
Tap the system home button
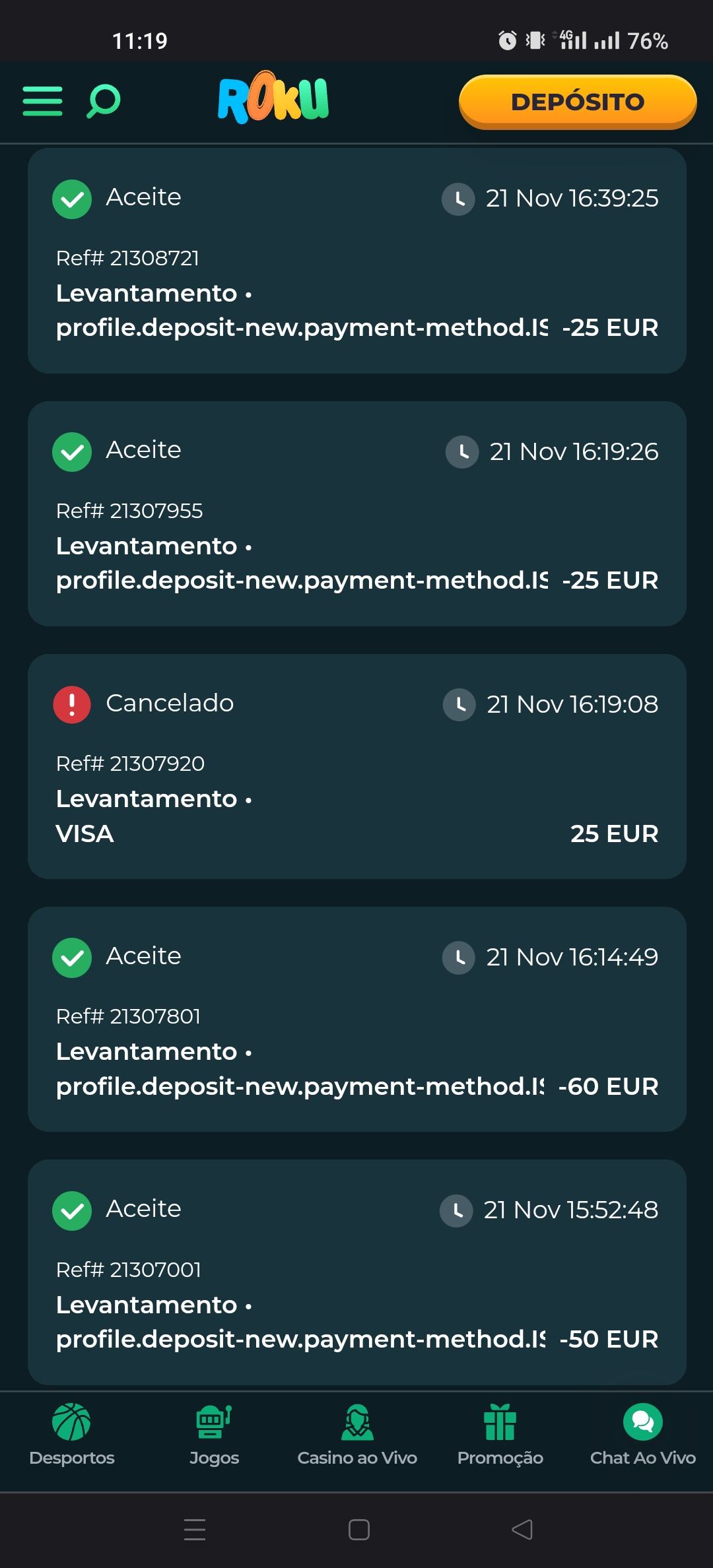pos(358,1529)
